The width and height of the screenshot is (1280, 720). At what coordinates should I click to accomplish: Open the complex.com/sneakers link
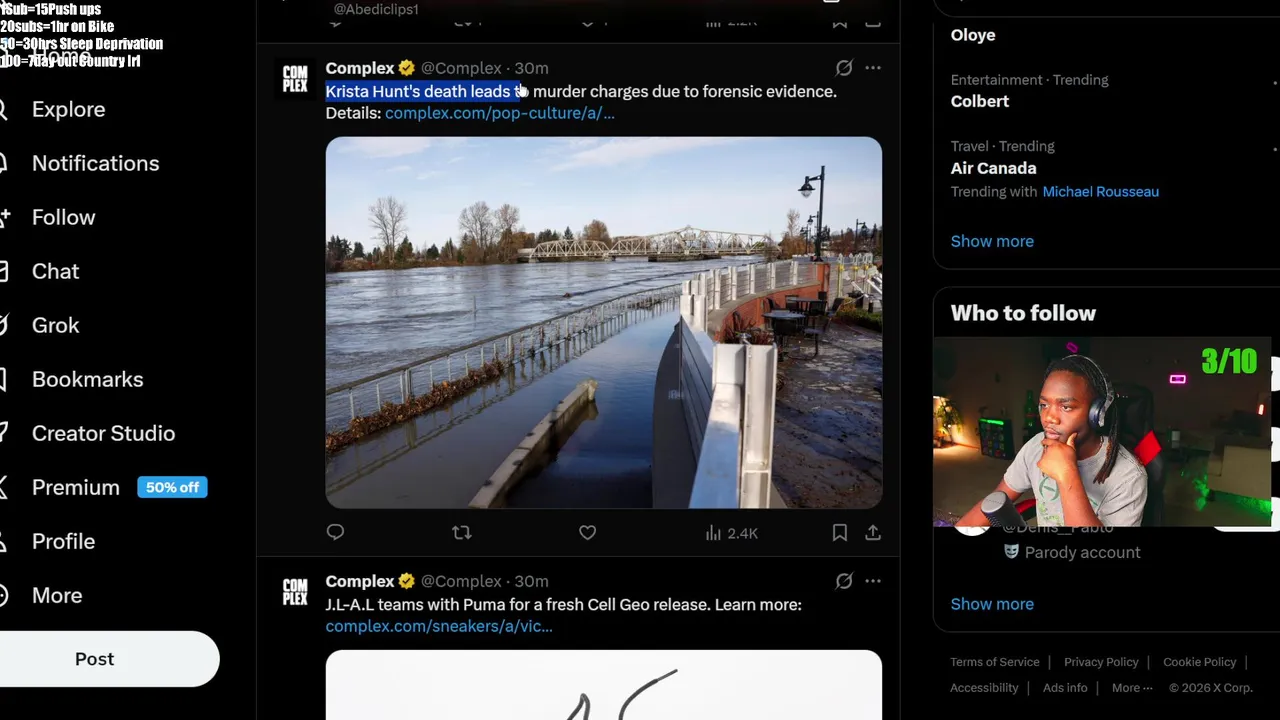coord(438,626)
